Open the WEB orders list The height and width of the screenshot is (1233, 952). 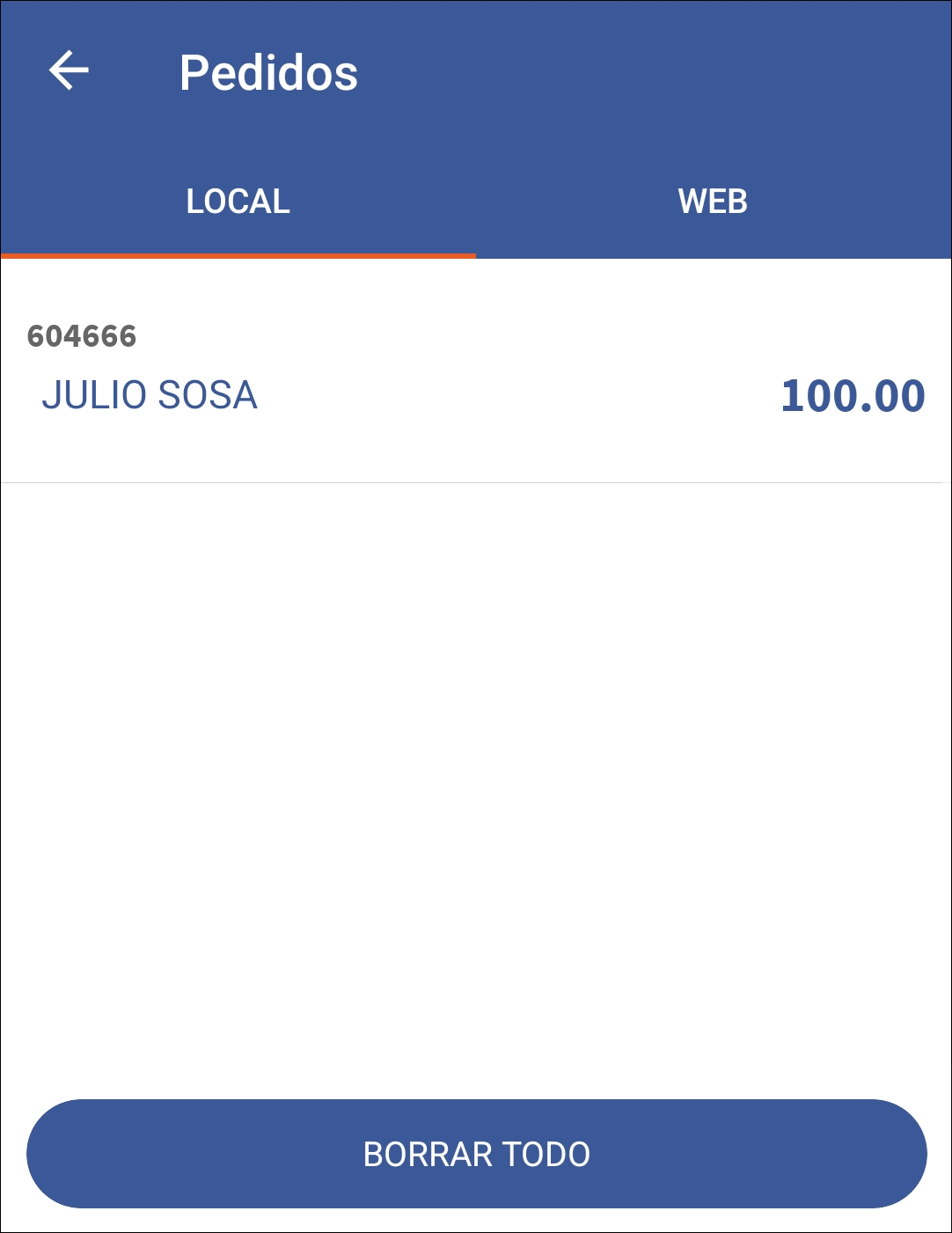pos(713,202)
